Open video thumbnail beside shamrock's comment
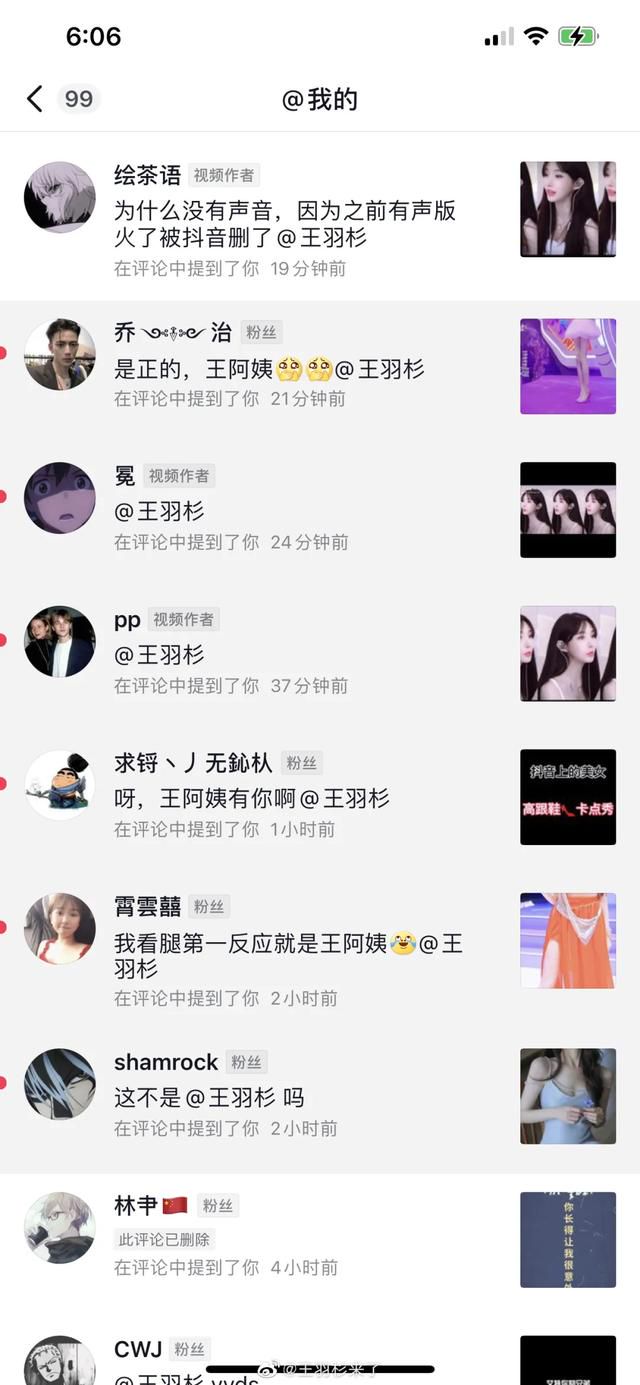This screenshot has height=1385, width=640. (x=568, y=1096)
